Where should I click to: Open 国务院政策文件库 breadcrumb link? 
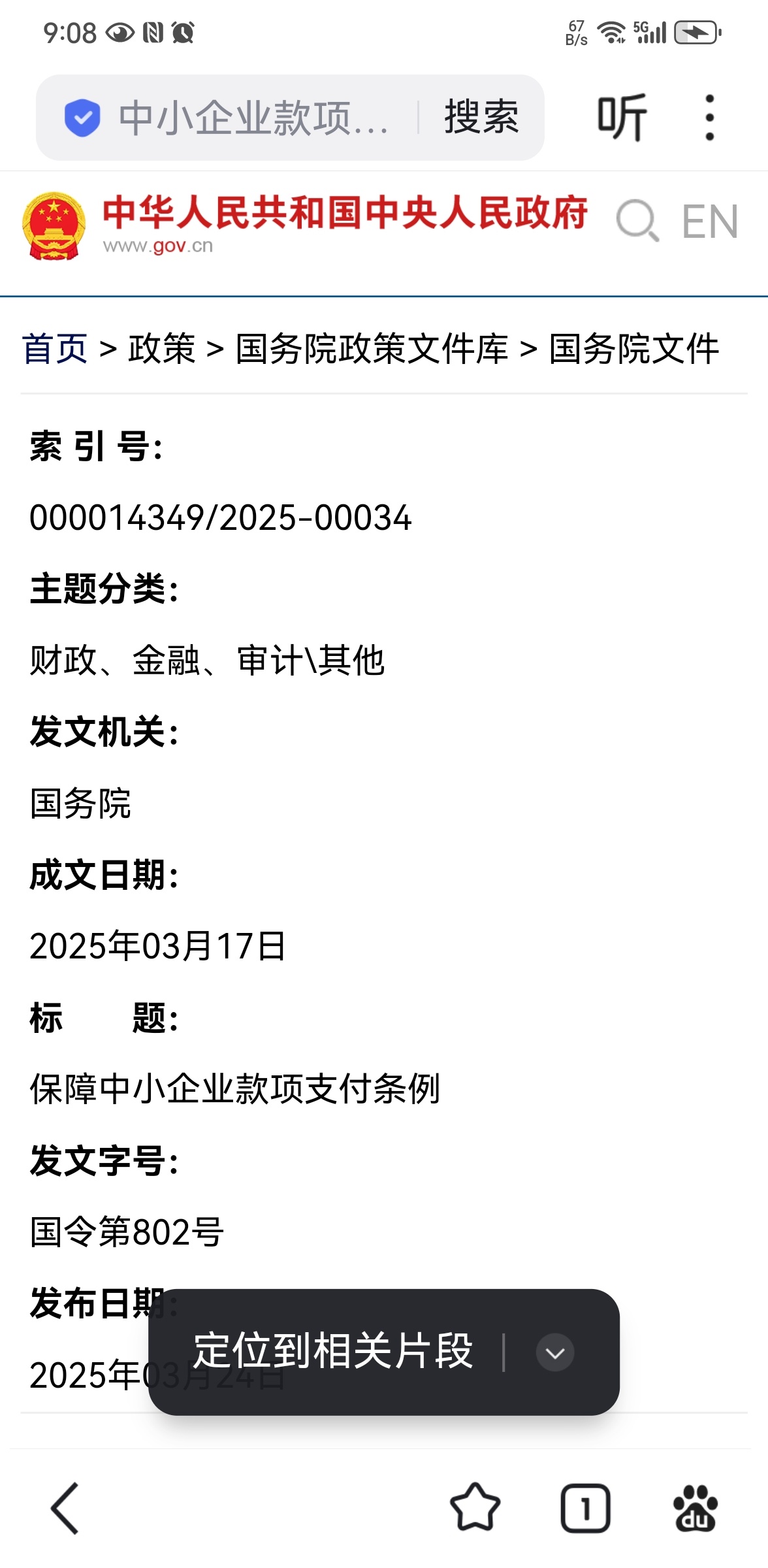(x=372, y=348)
